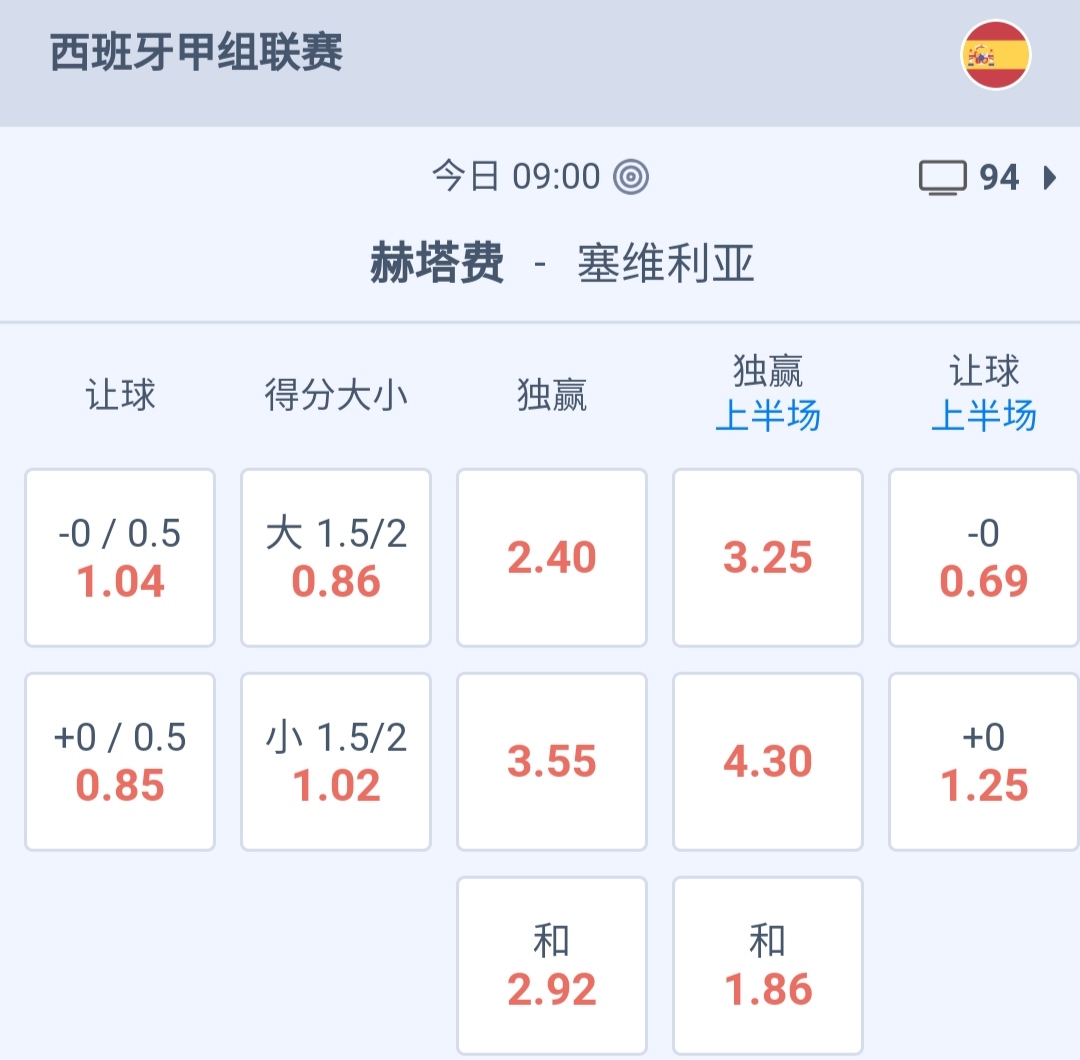Bet on first-half draw 和 1.86

768,966
